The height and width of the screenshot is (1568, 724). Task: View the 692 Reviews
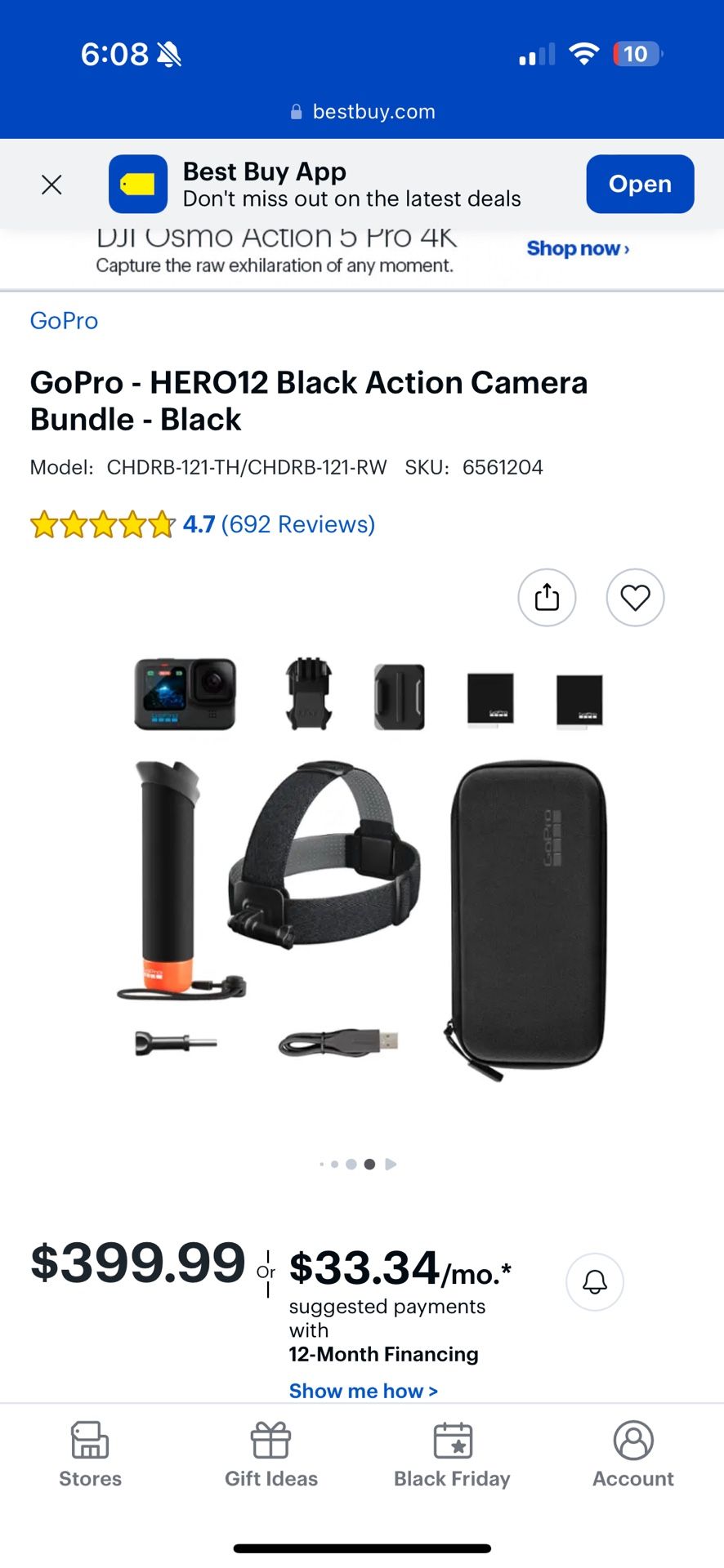tap(297, 524)
